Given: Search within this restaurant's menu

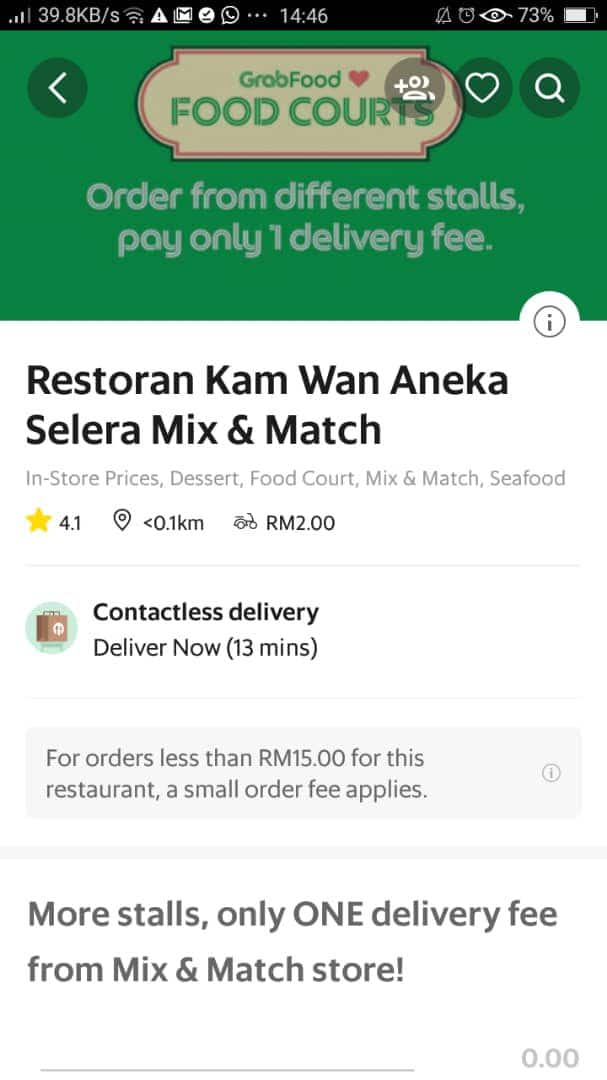Looking at the screenshot, I should pos(549,87).
